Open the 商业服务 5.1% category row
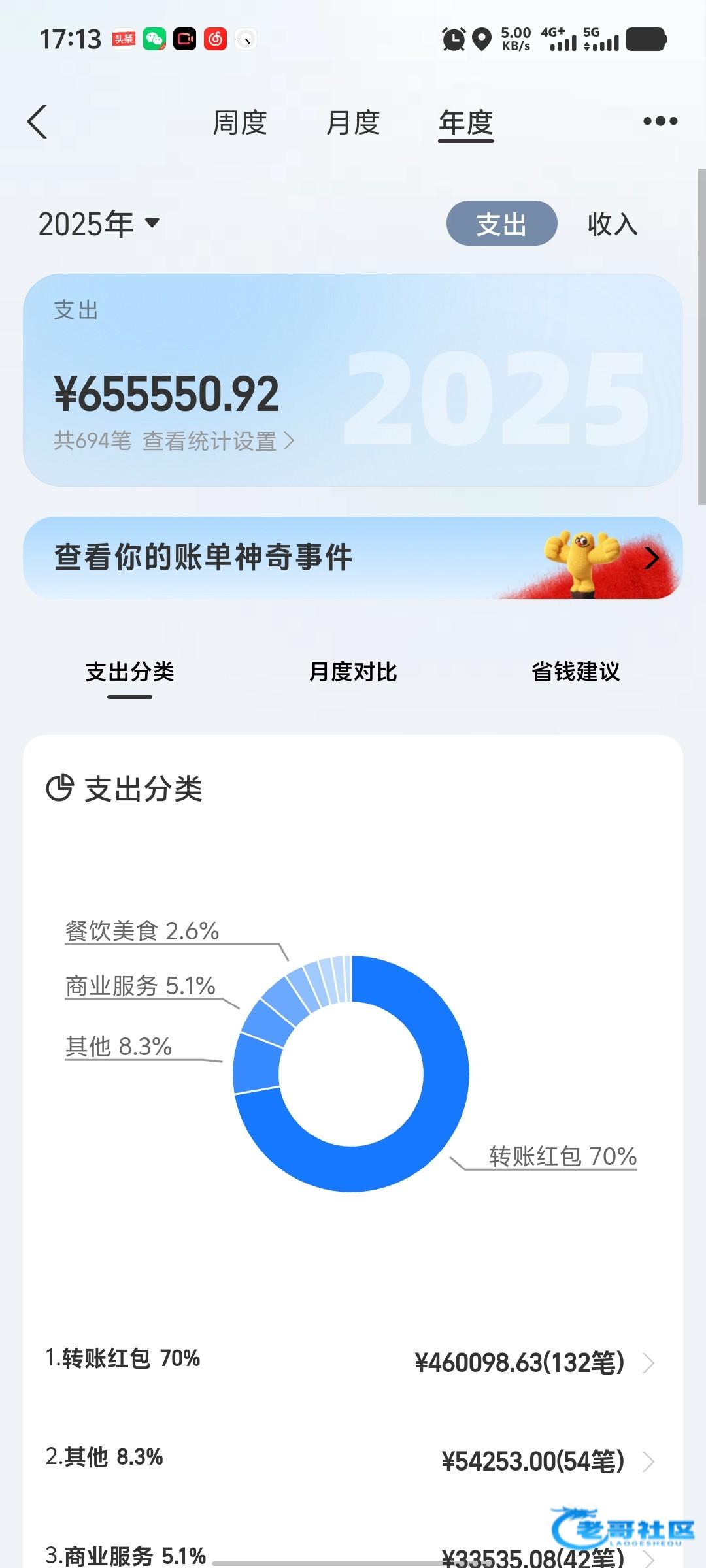Image resolution: width=706 pixels, height=1568 pixels. click(353, 1554)
